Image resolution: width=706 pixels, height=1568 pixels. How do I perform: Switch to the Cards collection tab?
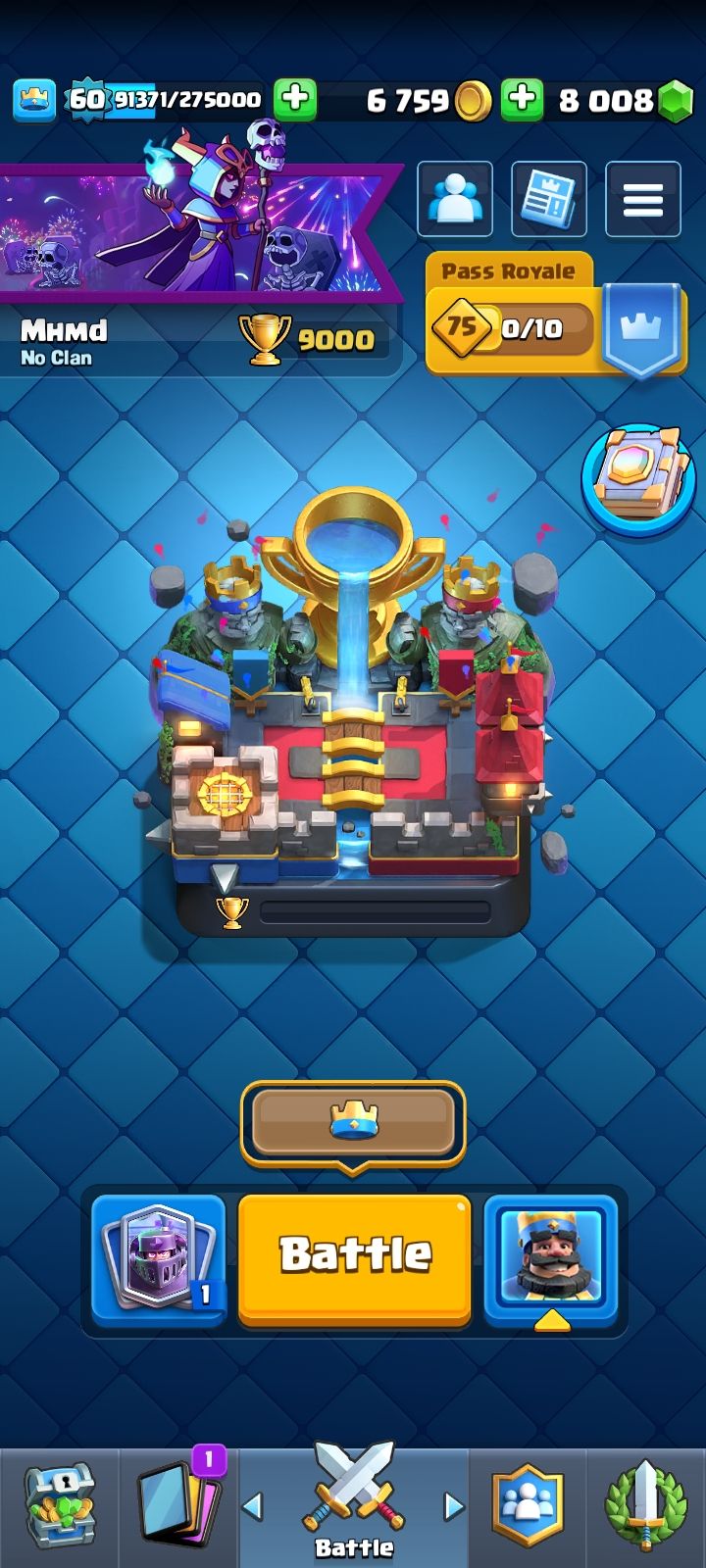(x=178, y=1507)
